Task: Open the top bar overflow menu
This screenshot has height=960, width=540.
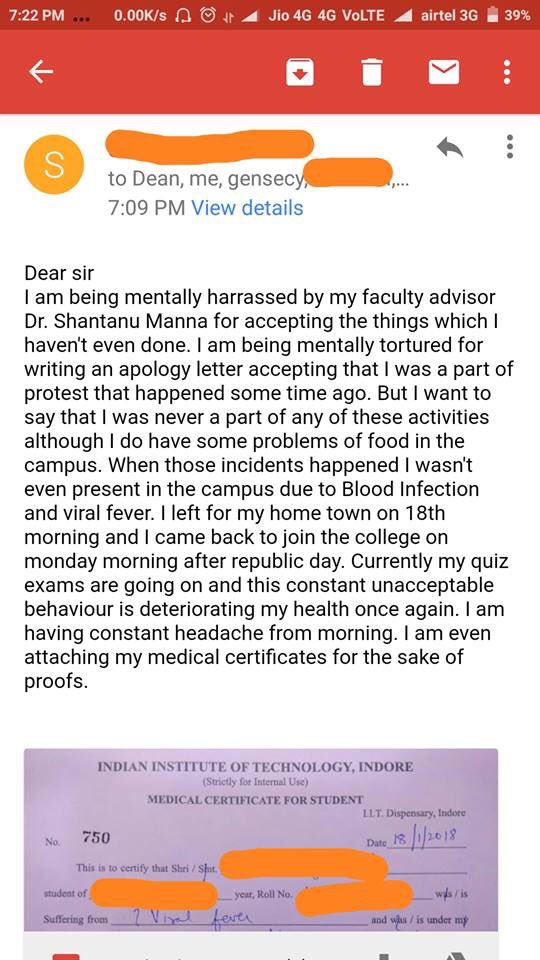Action: [506, 73]
